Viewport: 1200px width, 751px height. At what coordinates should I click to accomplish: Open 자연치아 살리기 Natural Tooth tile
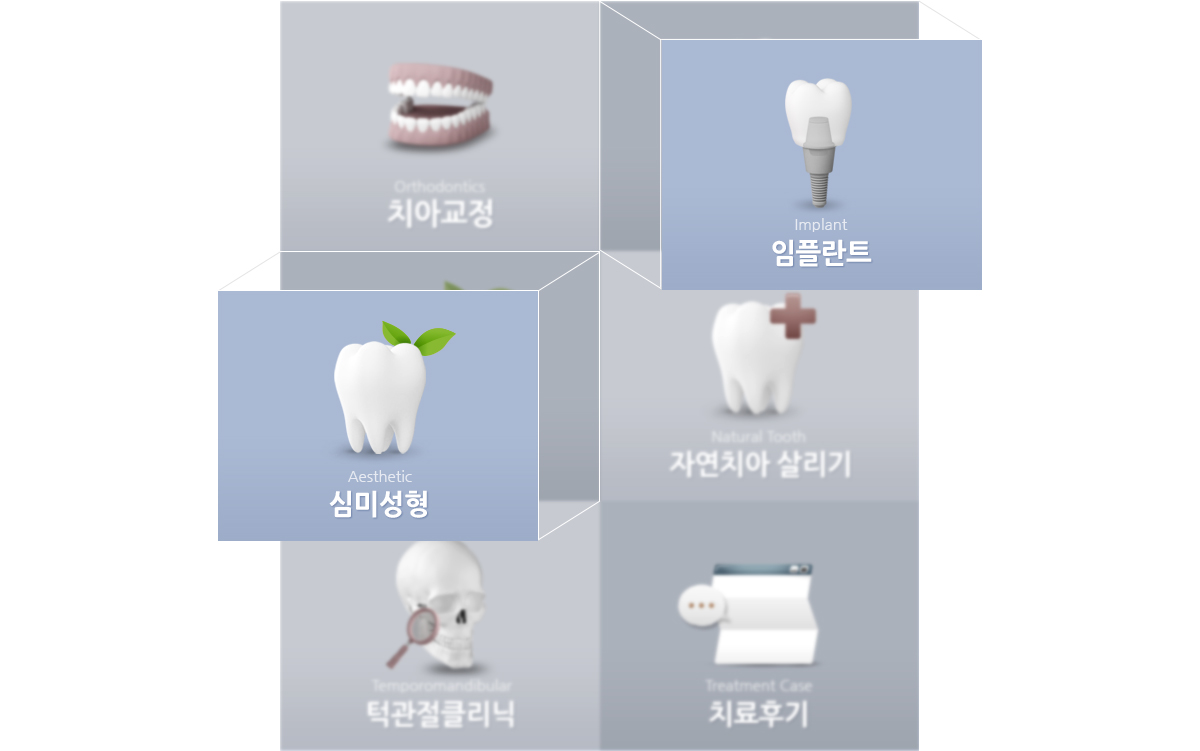coord(760,400)
